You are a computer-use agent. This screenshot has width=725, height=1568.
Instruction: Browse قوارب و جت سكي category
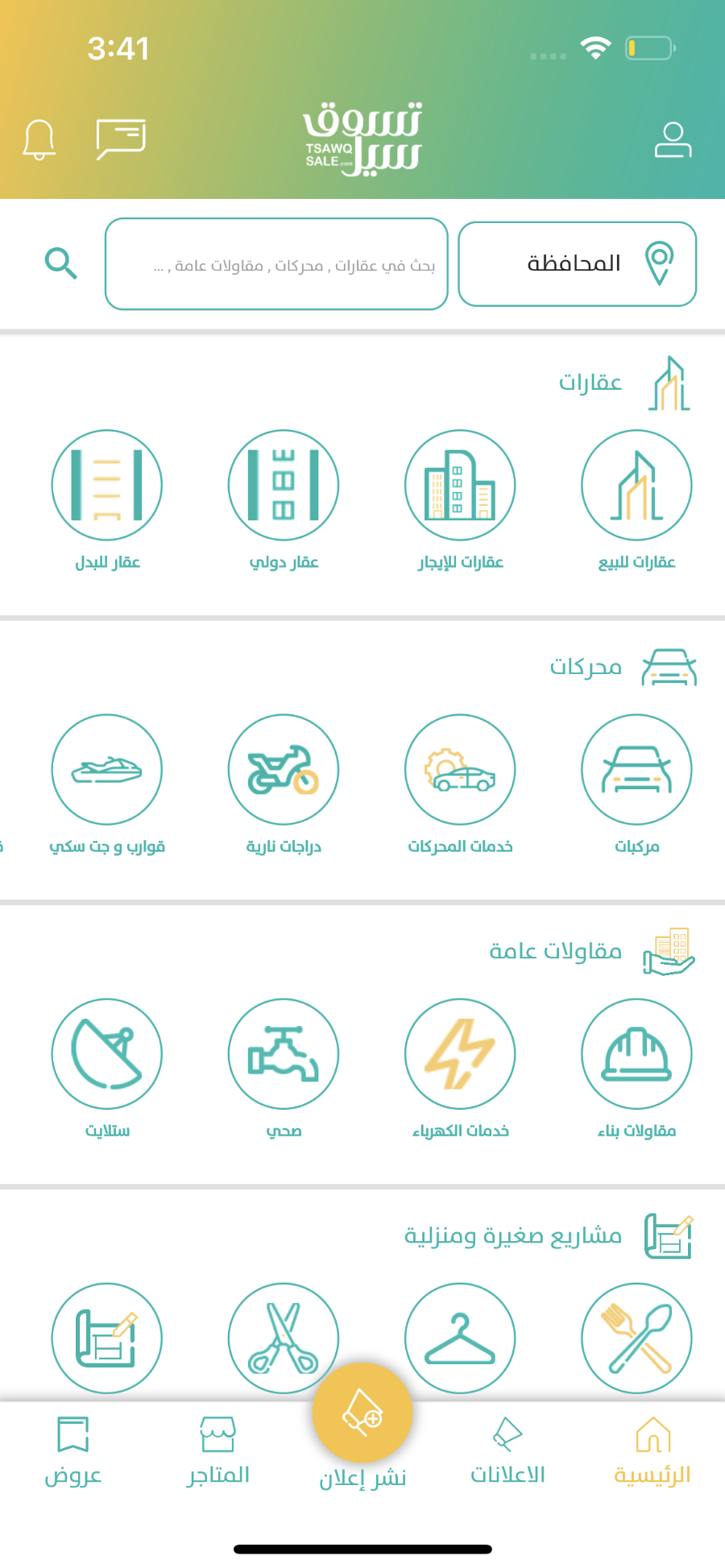pos(107,784)
